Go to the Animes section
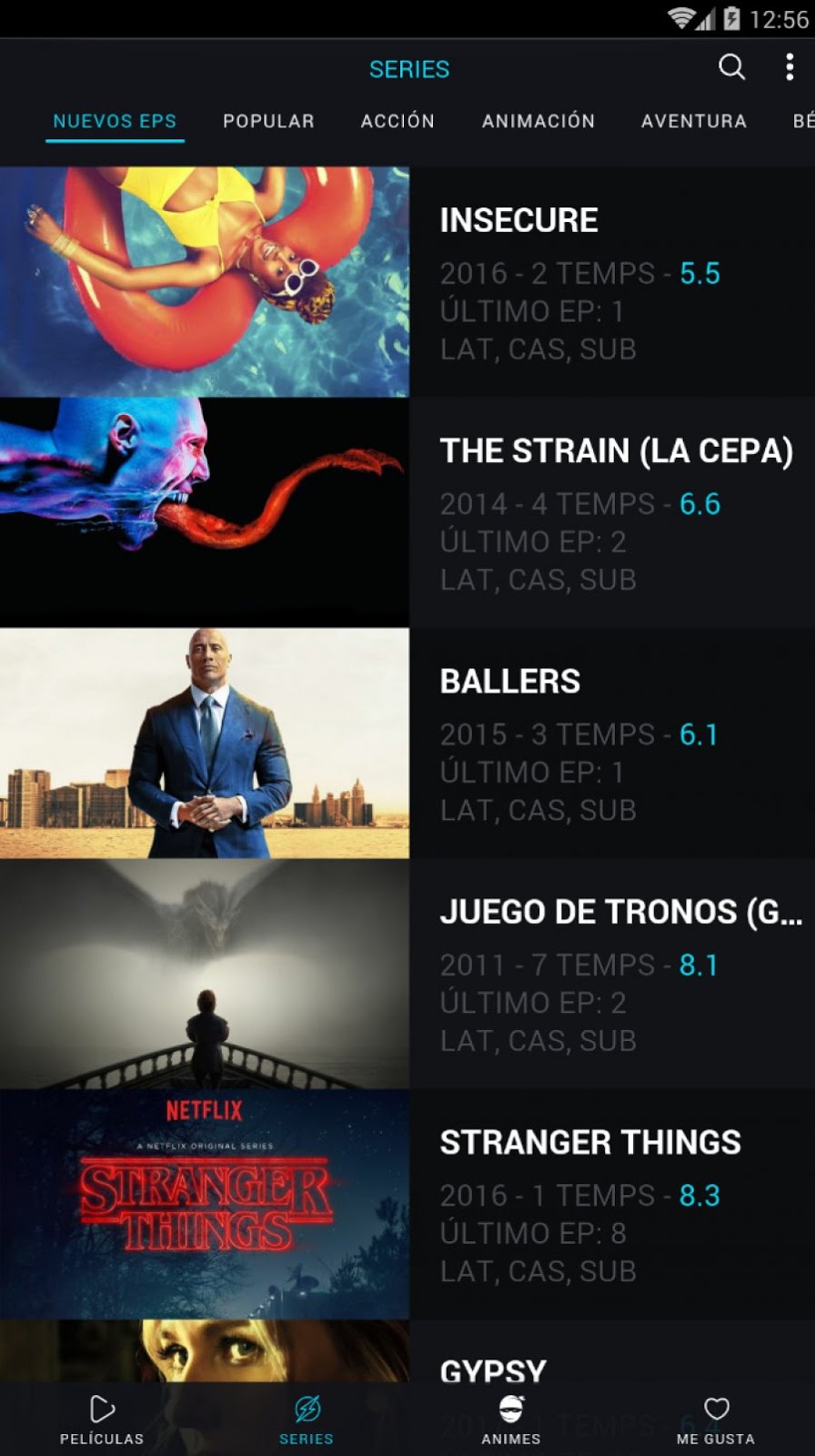 tap(510, 1420)
